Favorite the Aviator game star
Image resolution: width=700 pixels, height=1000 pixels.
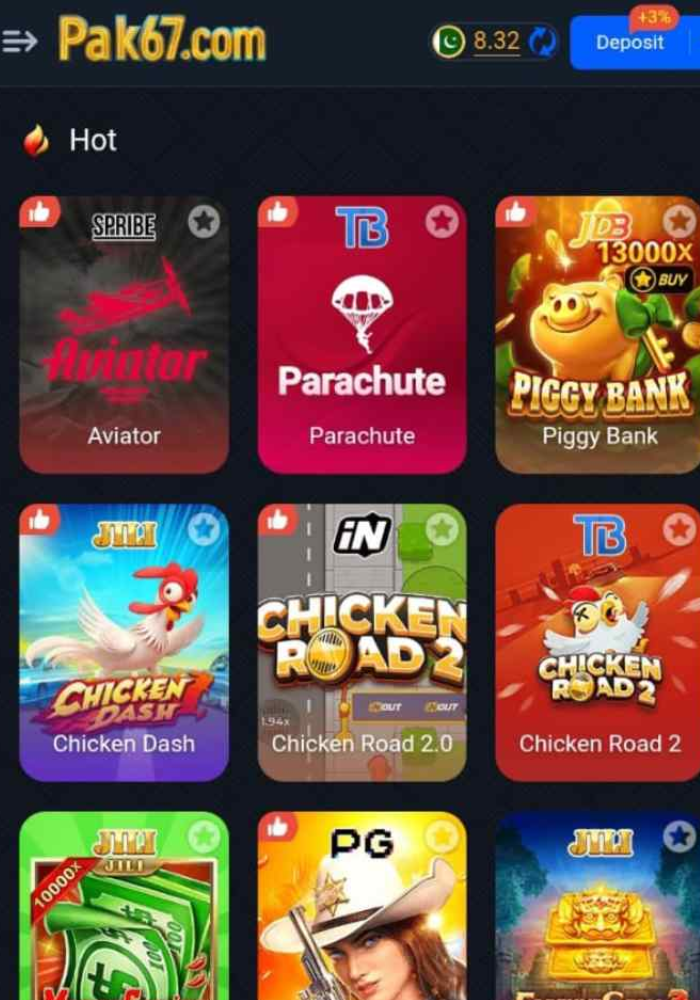coord(204,221)
